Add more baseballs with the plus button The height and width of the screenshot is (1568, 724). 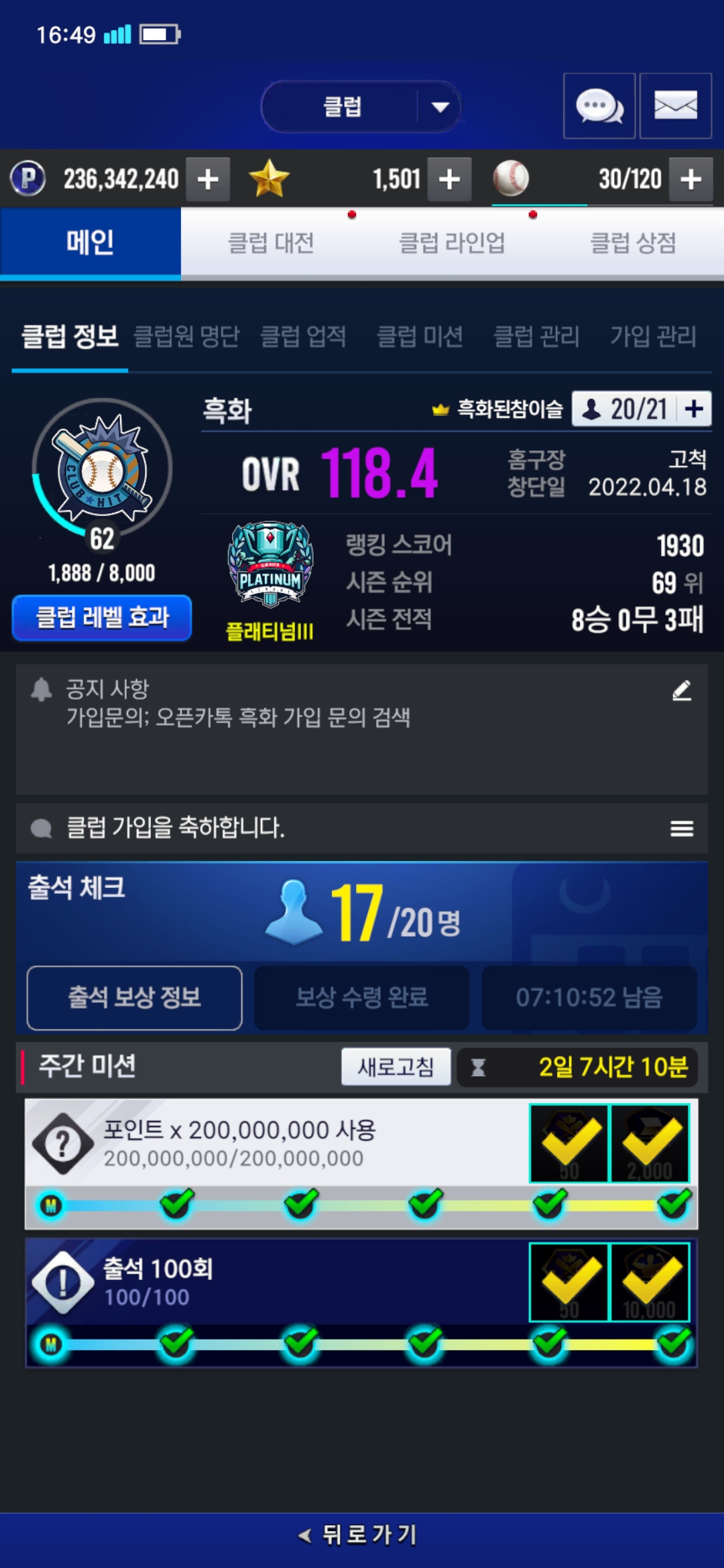[690, 179]
